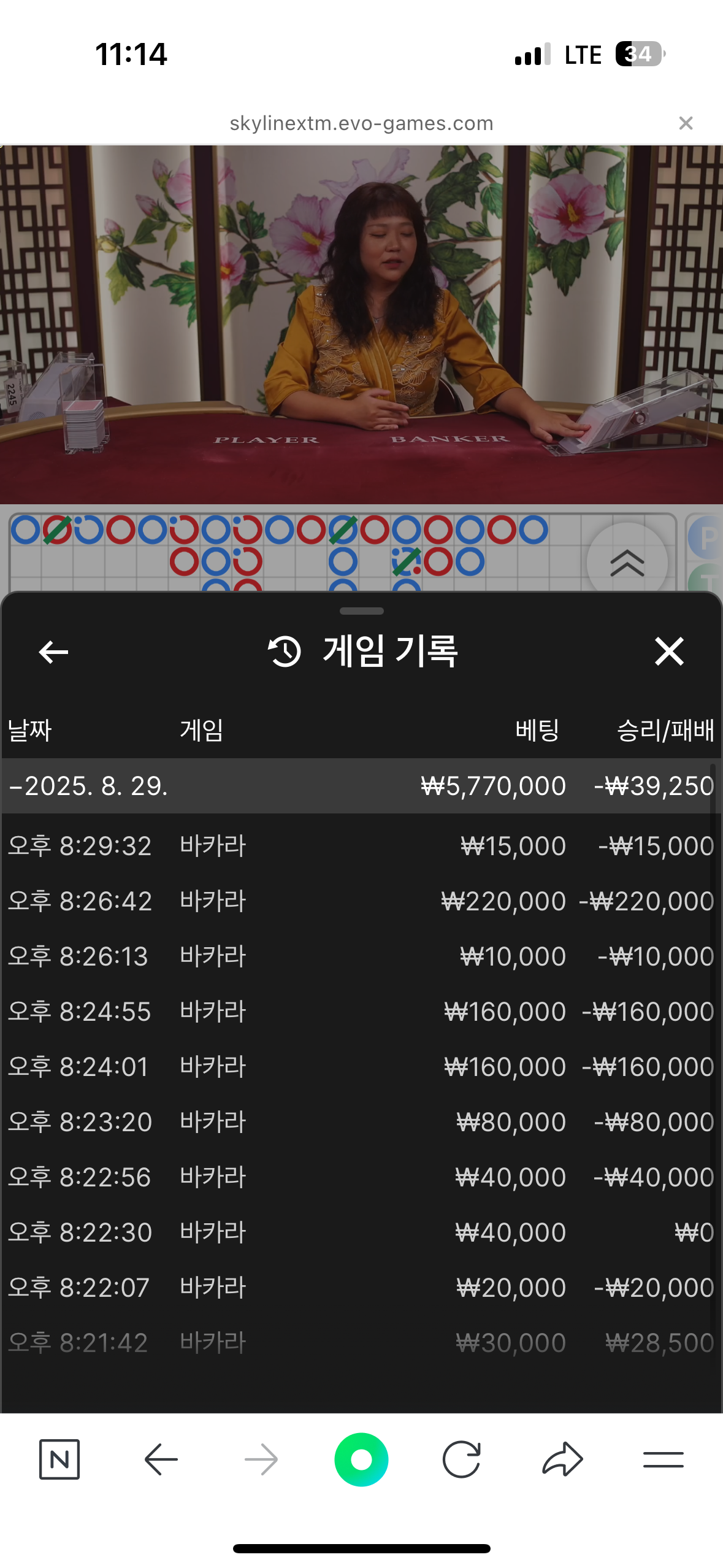The height and width of the screenshot is (1568, 723).
Task: Collapse the 2025. 8. 29. date group
Action: pyautogui.click(x=361, y=786)
